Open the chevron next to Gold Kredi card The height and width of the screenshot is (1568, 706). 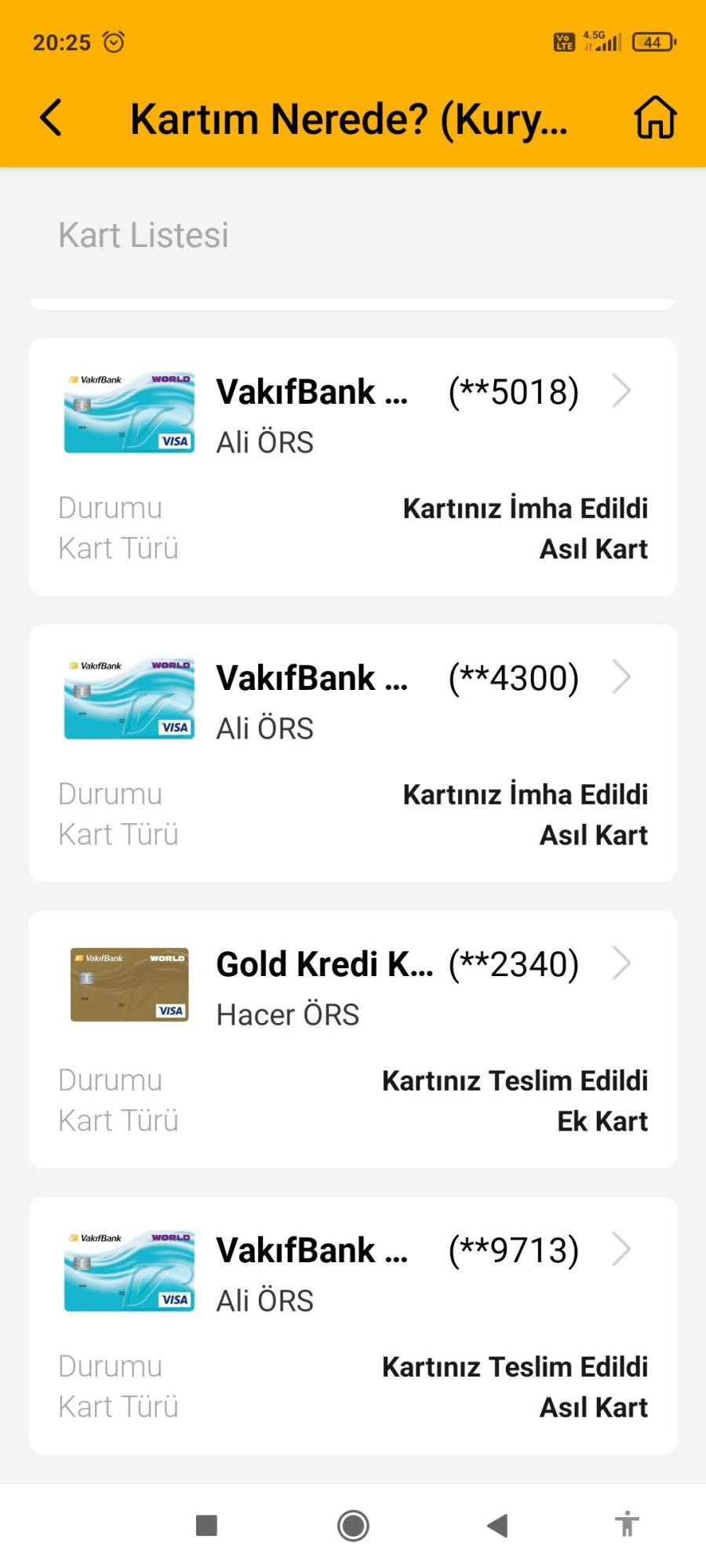click(x=623, y=963)
